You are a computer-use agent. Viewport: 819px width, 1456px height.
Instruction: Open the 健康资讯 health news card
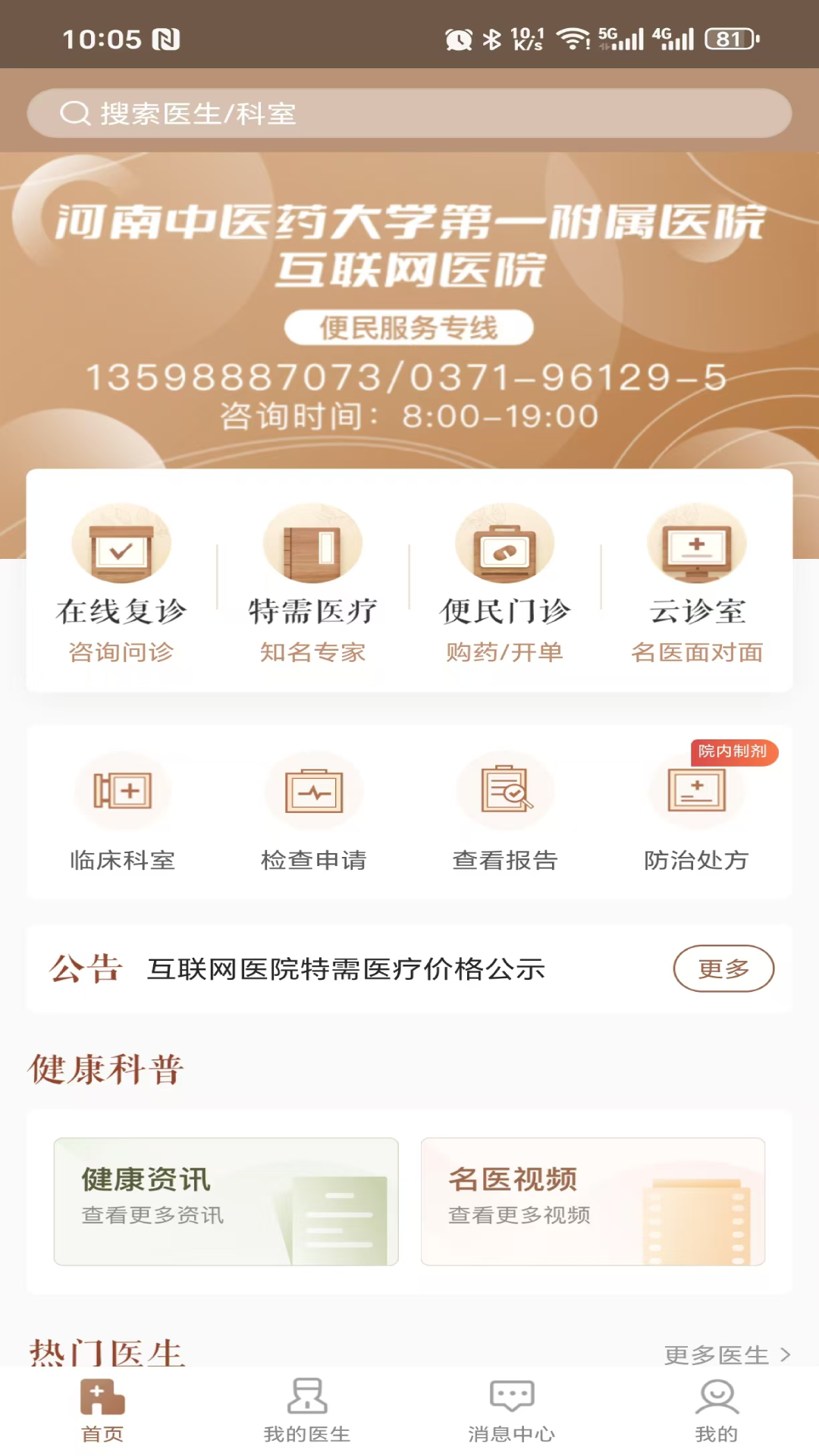coord(225,1202)
